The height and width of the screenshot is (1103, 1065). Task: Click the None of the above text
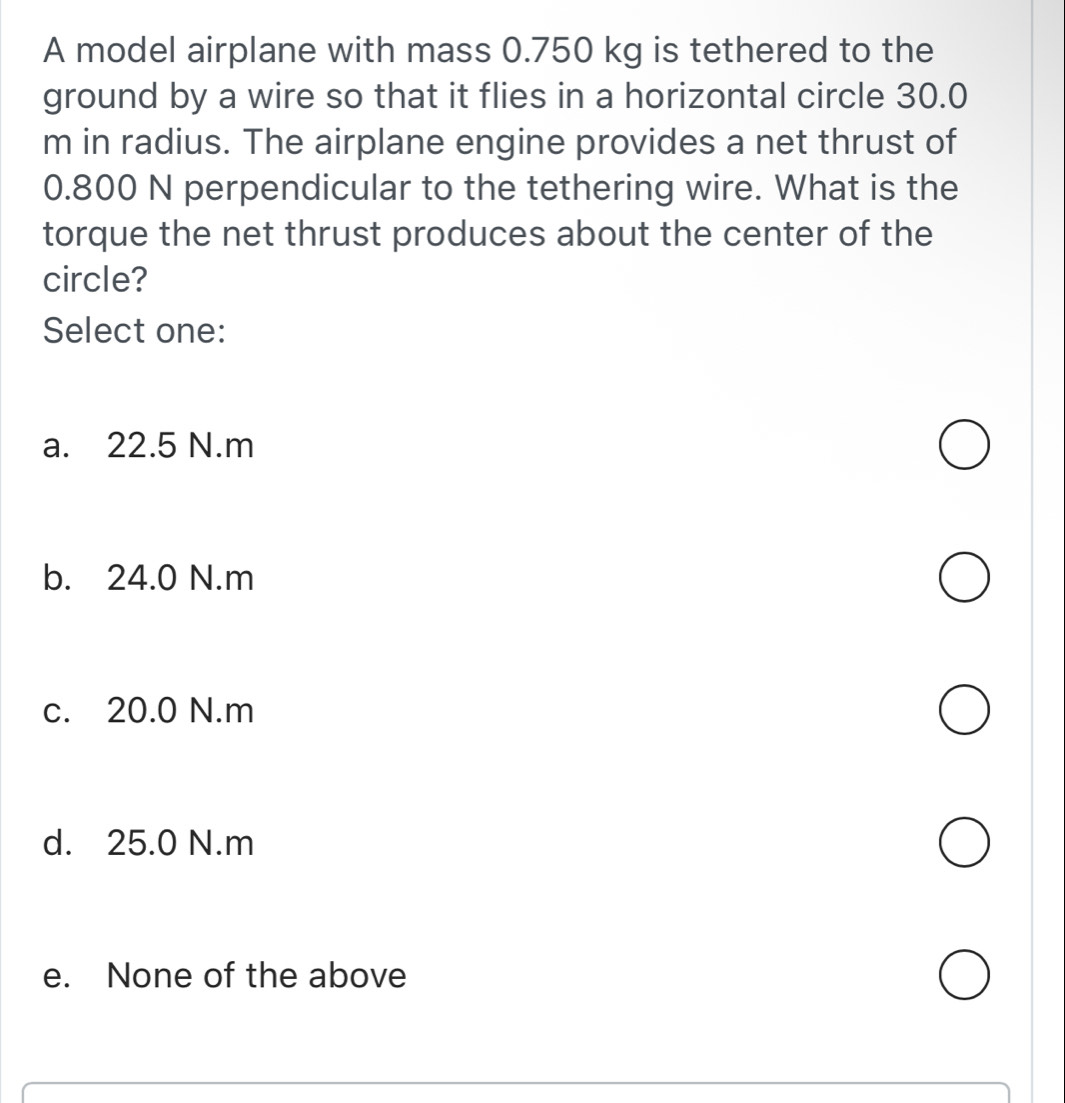point(255,976)
